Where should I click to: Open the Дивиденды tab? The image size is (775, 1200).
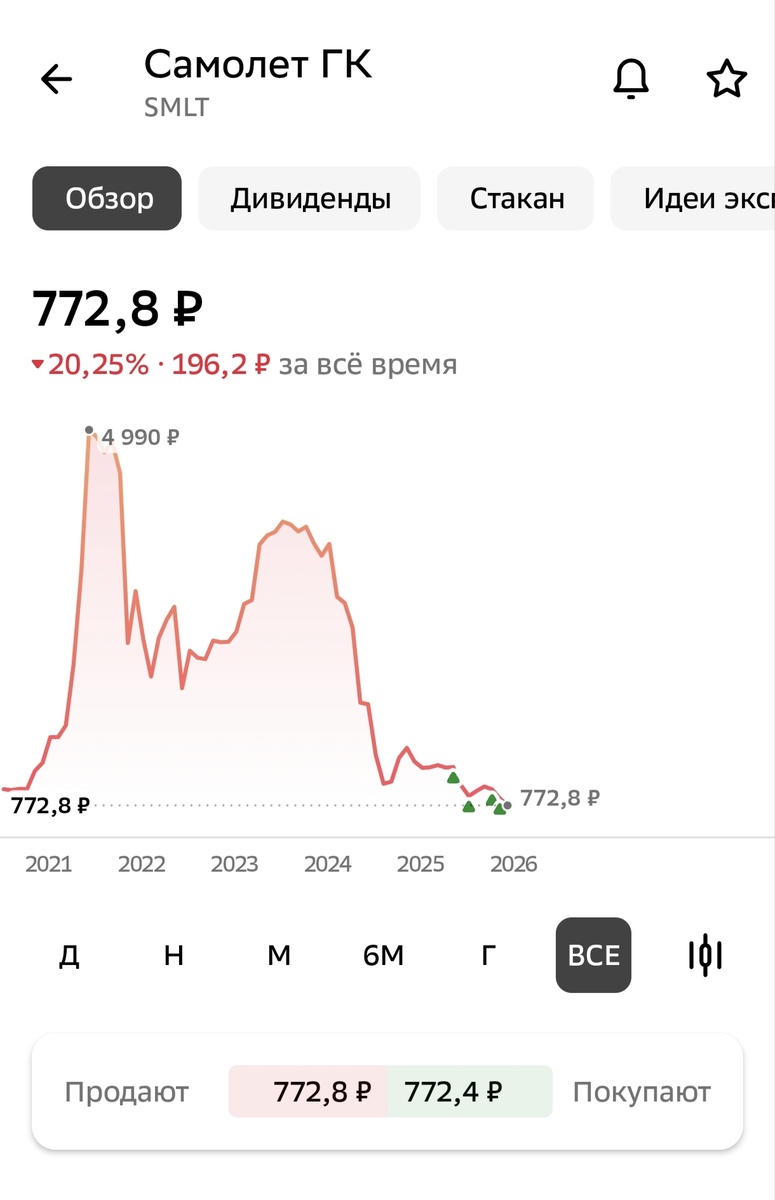(309, 198)
